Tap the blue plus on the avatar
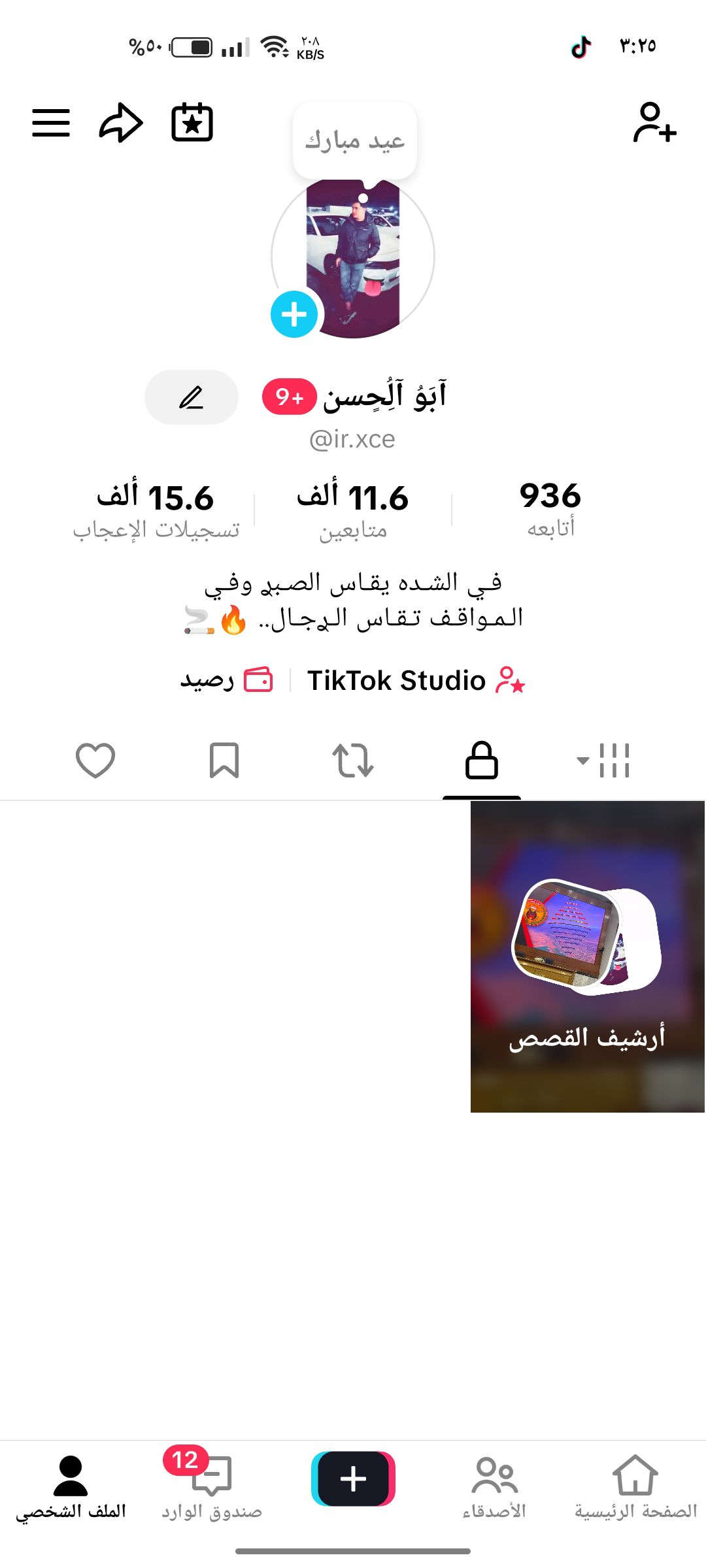The image size is (706, 1568). (294, 314)
